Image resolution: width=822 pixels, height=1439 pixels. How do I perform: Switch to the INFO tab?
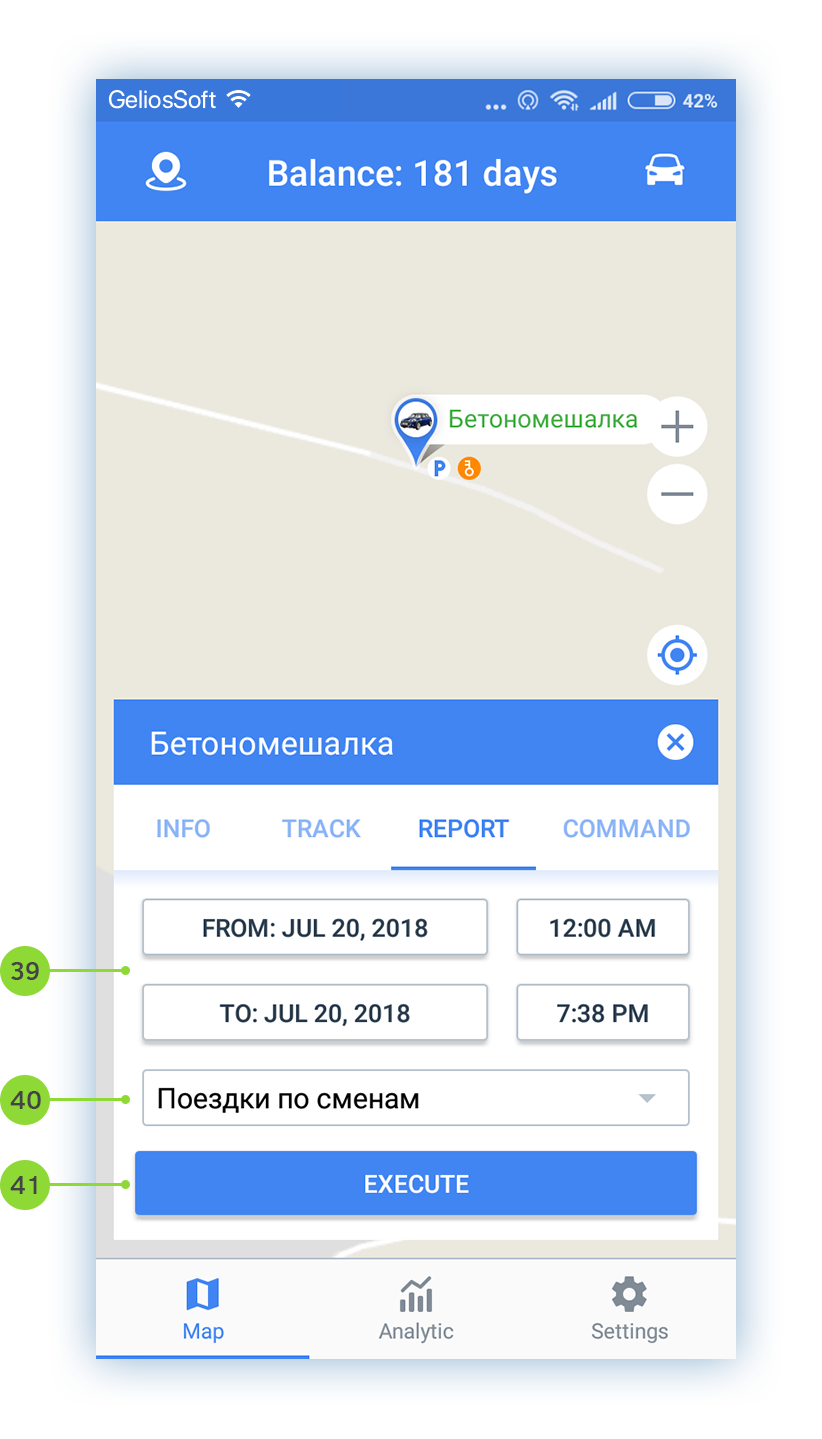pos(183,829)
